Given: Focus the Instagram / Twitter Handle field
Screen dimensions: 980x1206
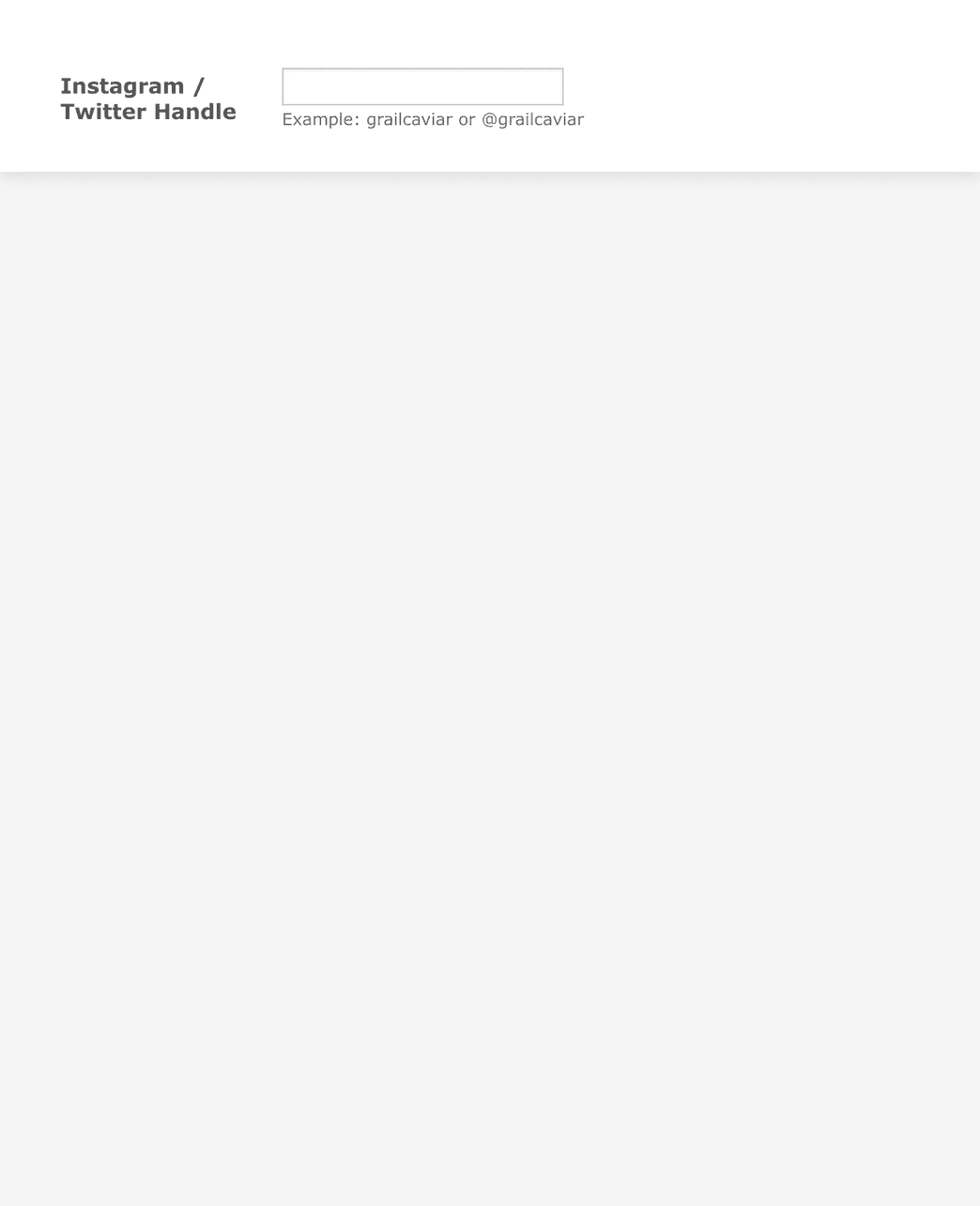Looking at the screenshot, I should pos(422,86).
